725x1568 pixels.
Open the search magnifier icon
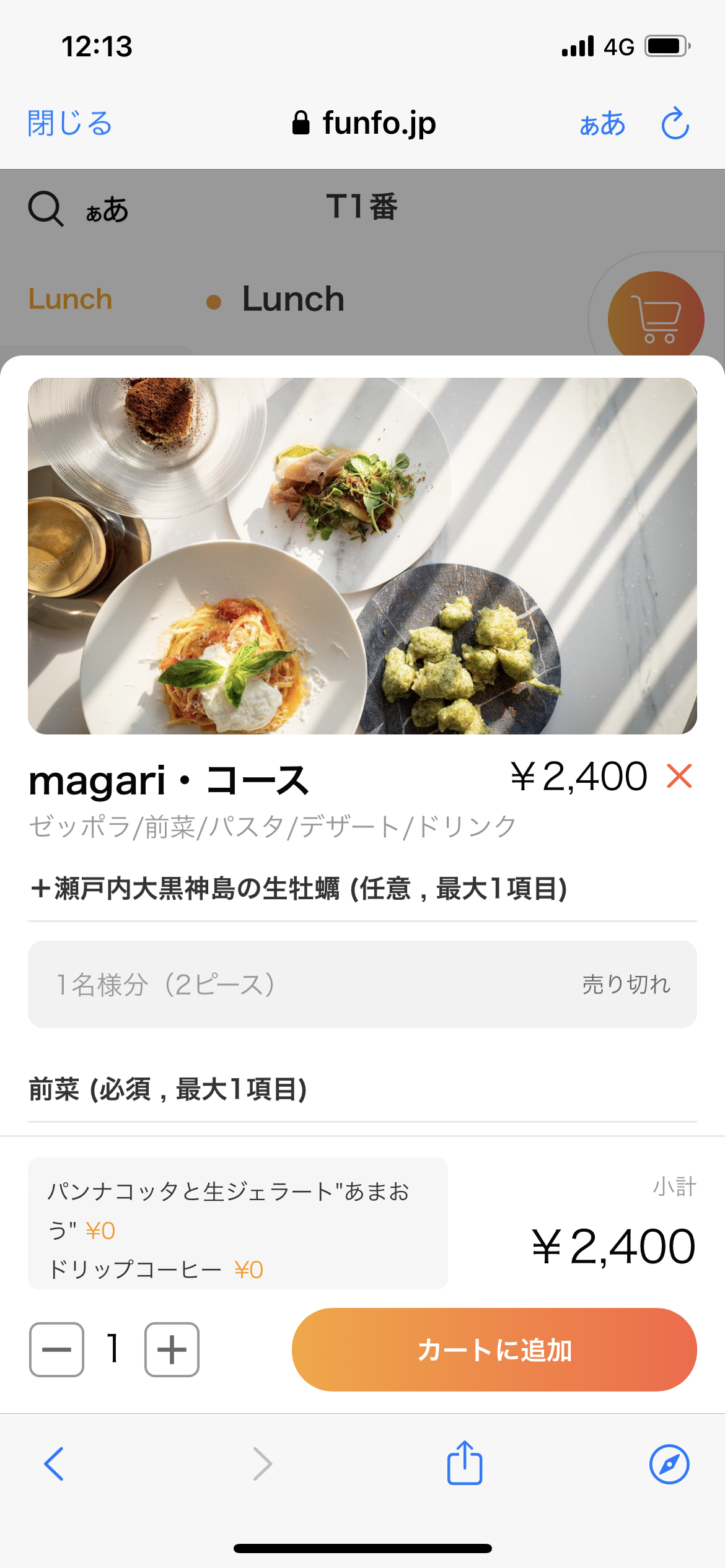[45, 207]
